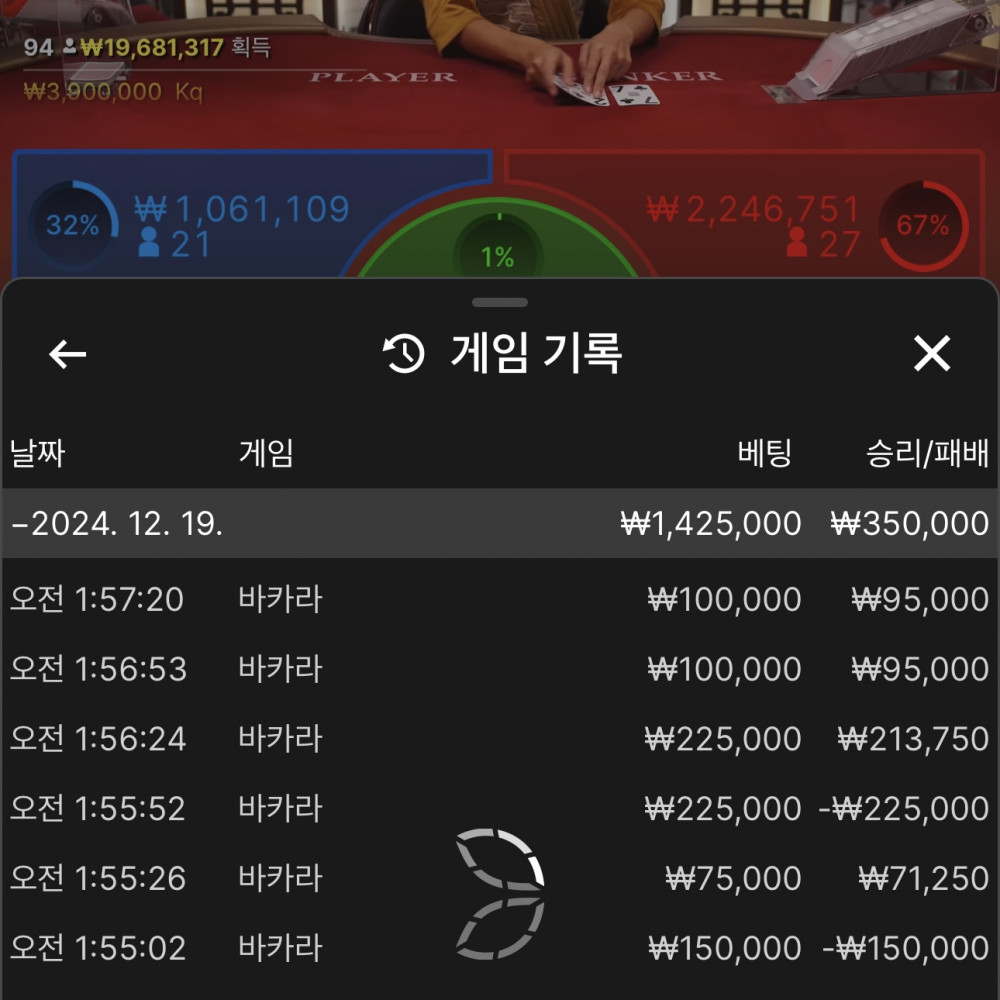Open the 1:56:53 baccarat round record
The image size is (1000, 1000).
499,669
